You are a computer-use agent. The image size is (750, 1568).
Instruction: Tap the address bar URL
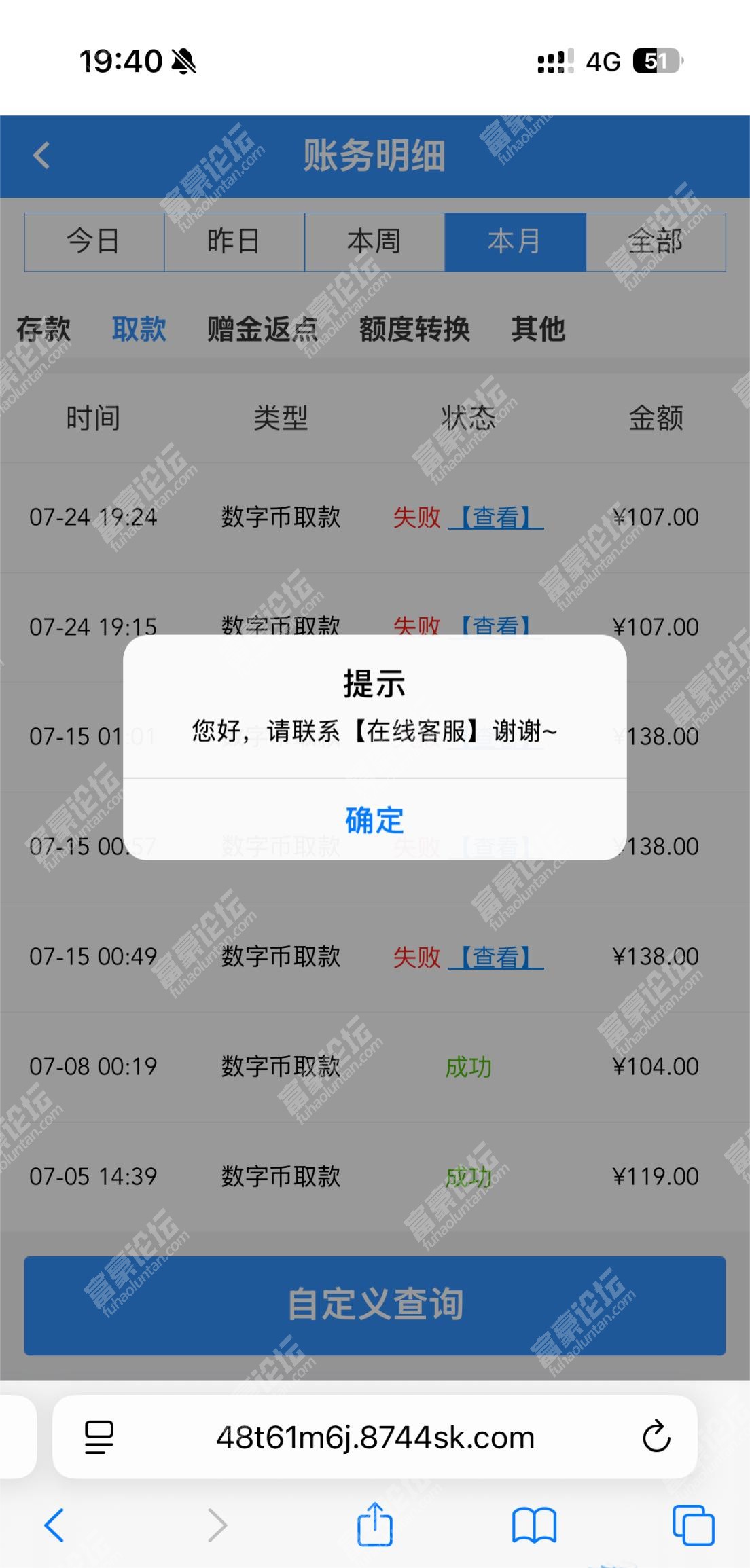pyautogui.click(x=375, y=1437)
